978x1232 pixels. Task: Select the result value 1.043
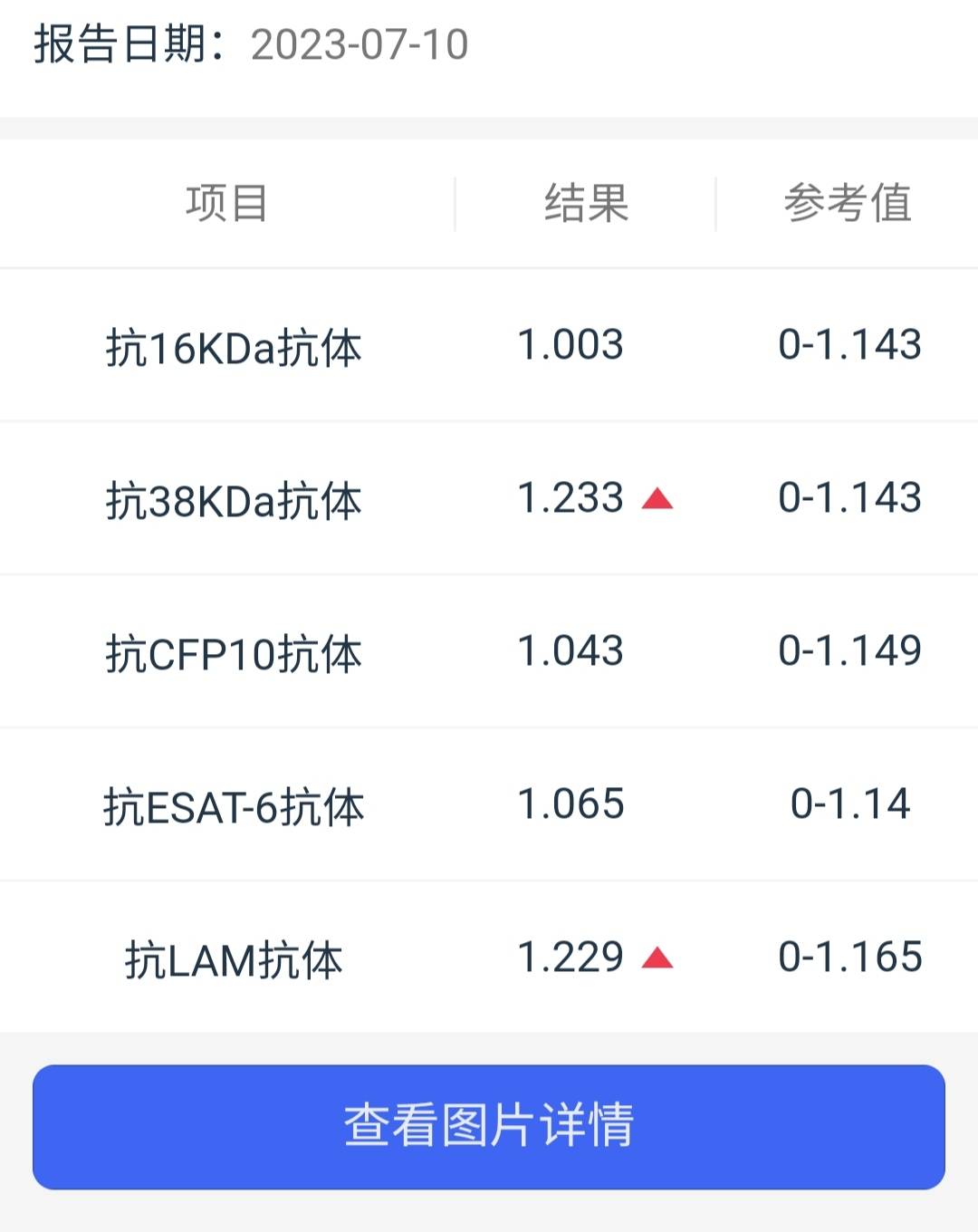coord(569,650)
